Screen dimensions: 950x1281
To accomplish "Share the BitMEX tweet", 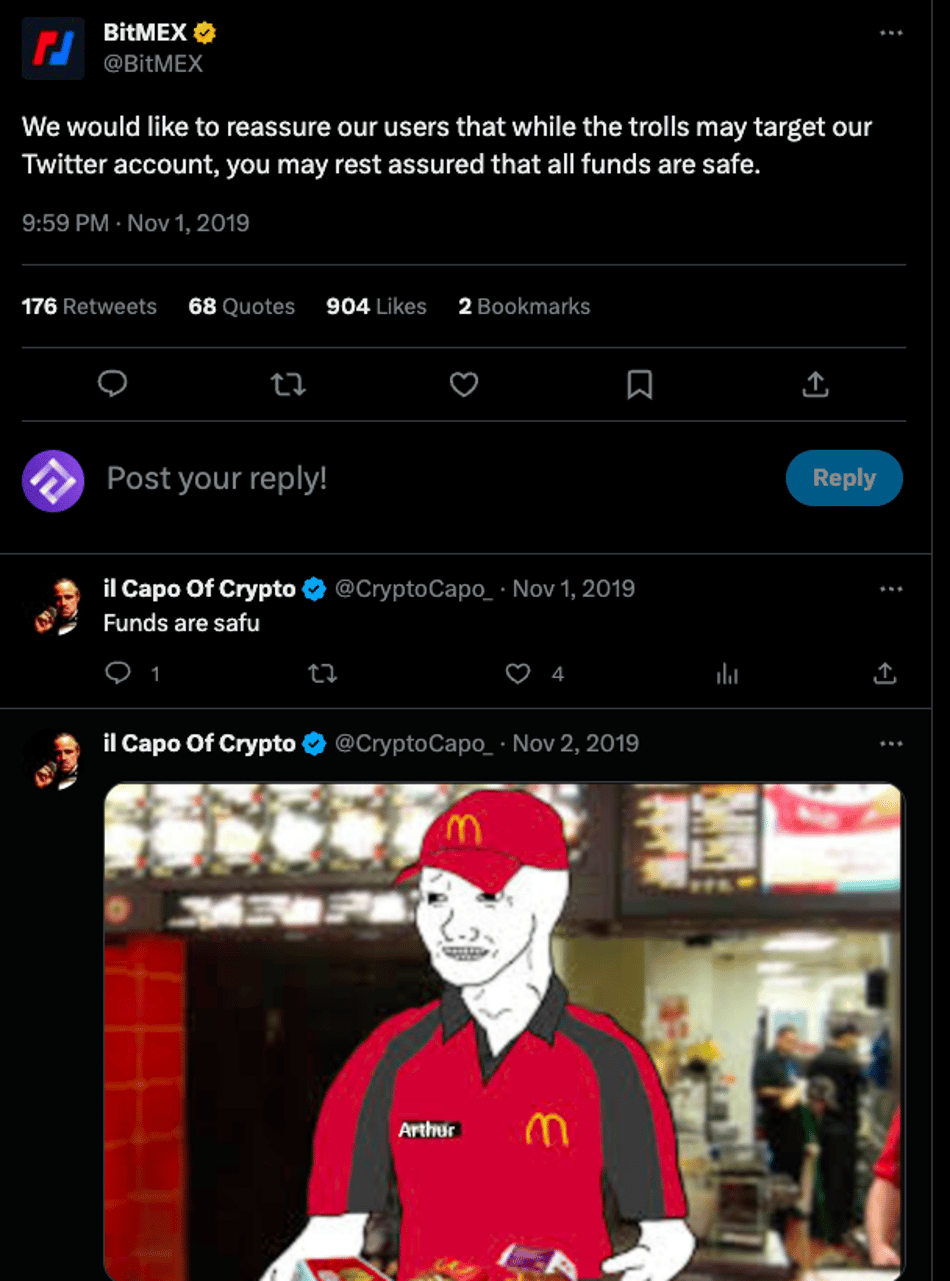I will (816, 384).
